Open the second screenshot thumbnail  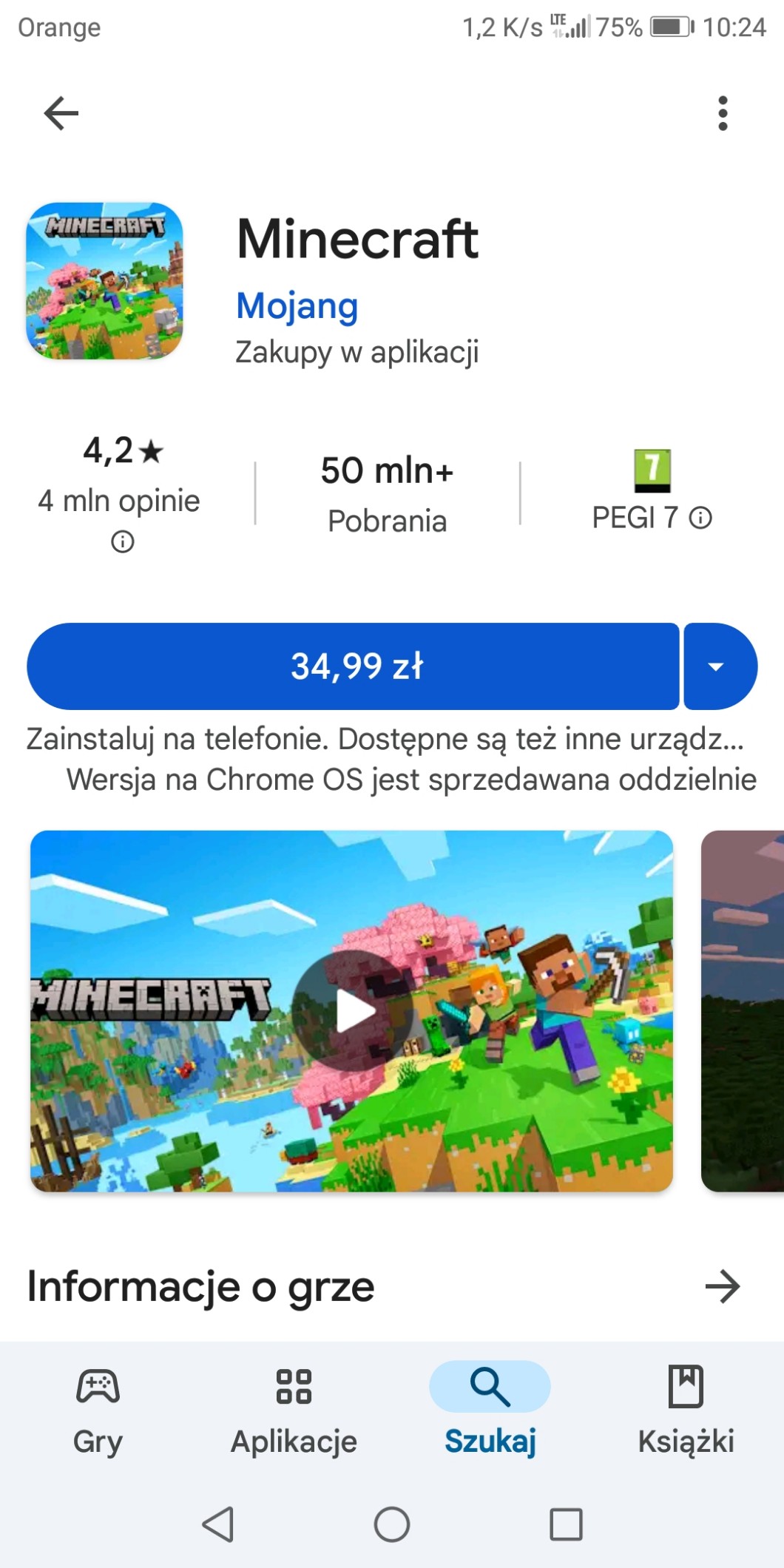[x=743, y=1010]
